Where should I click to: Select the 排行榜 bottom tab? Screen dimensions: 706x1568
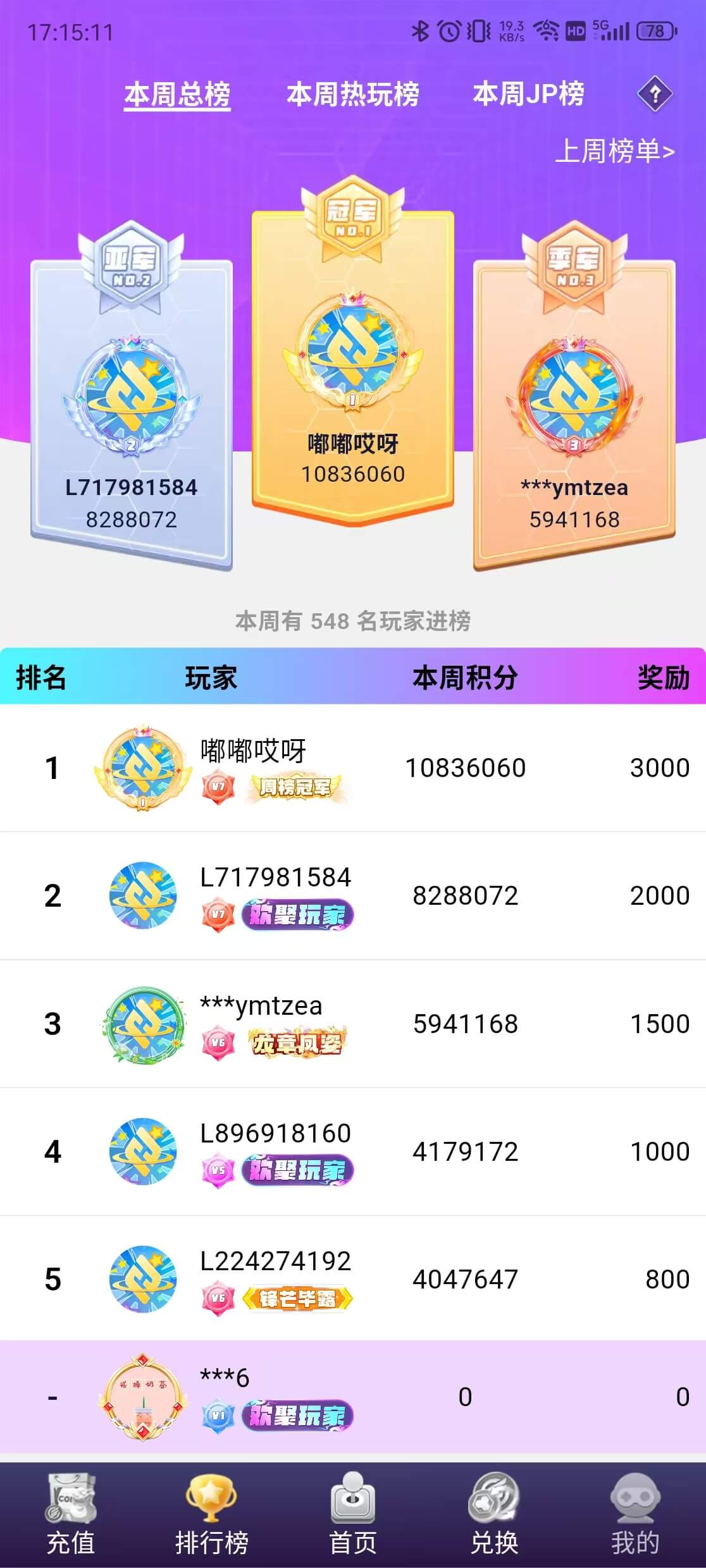[x=211, y=1514]
